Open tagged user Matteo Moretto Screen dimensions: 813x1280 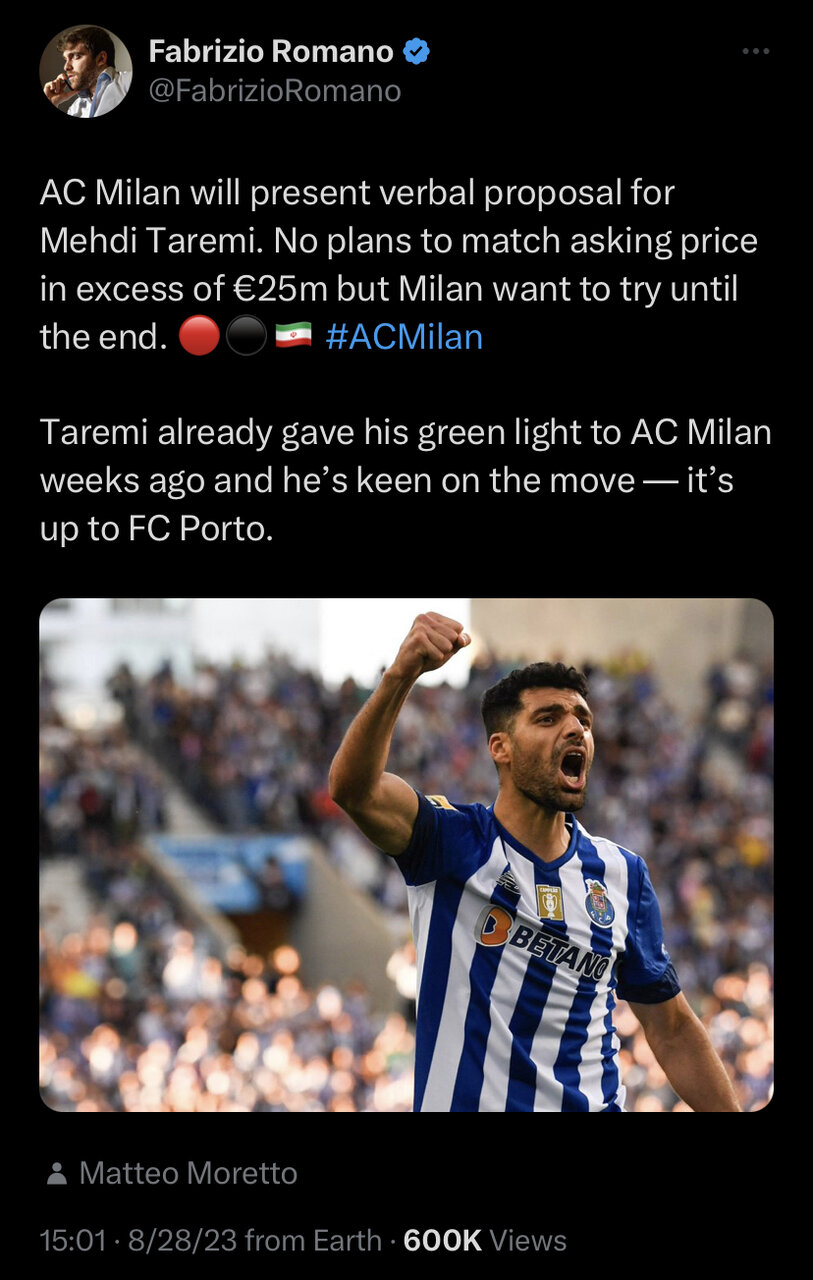(x=187, y=1173)
